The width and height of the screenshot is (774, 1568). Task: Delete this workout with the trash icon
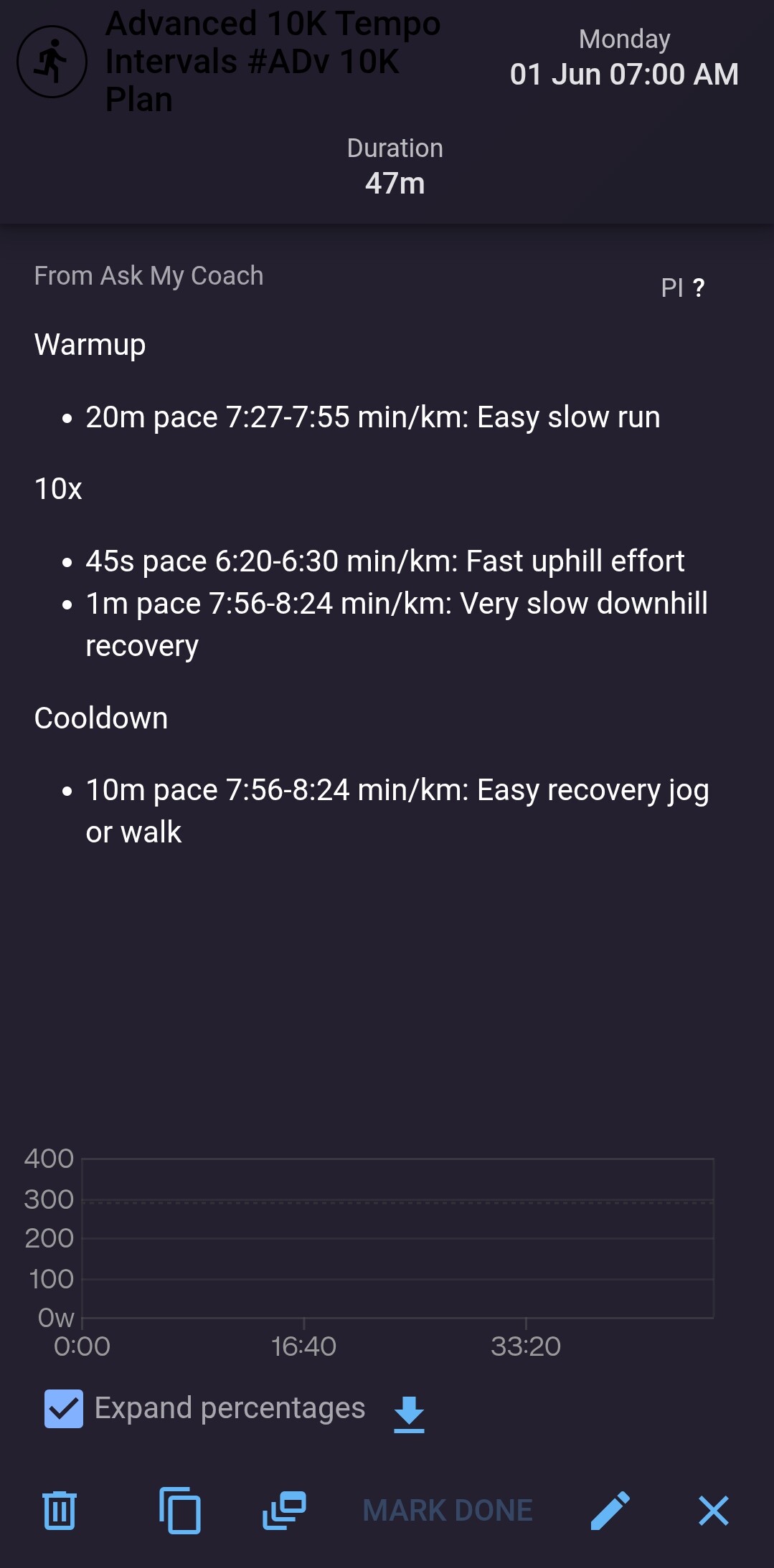coord(60,1510)
